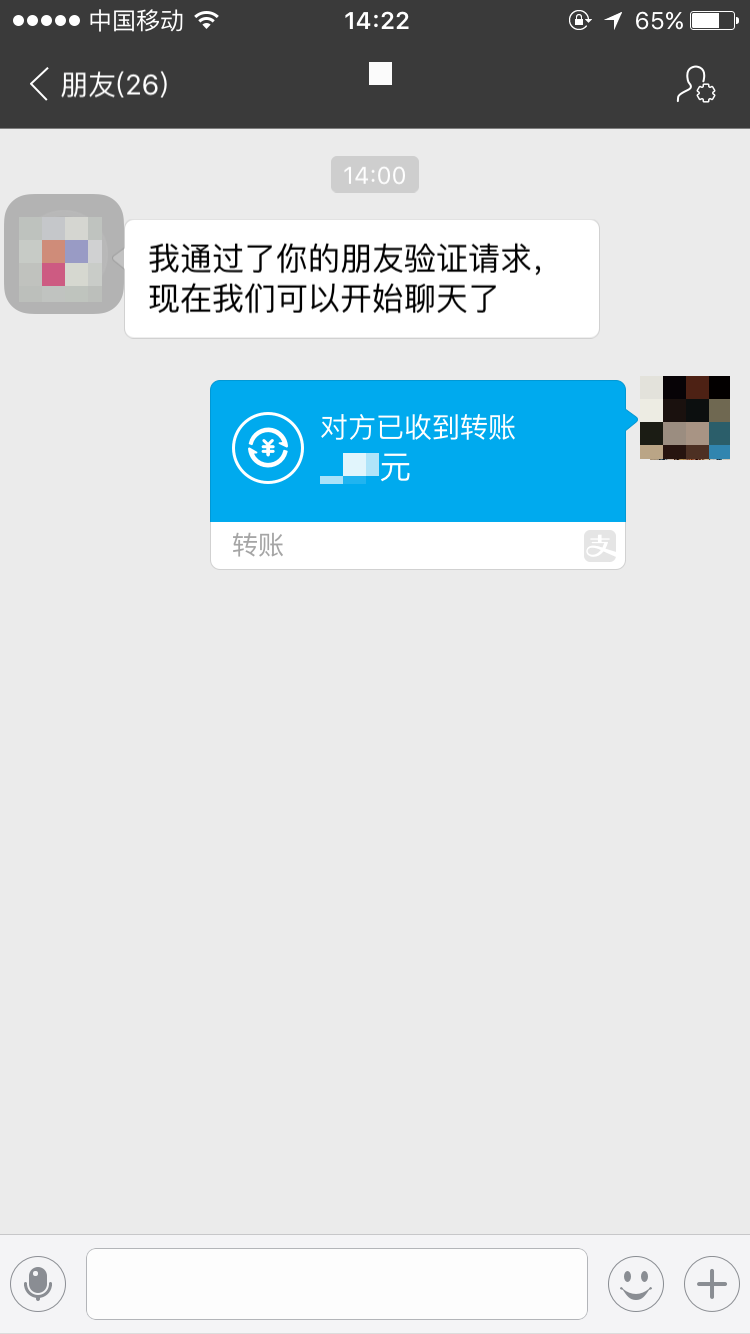Switch to voice input microphone
750x1334 pixels.
click(x=38, y=1283)
